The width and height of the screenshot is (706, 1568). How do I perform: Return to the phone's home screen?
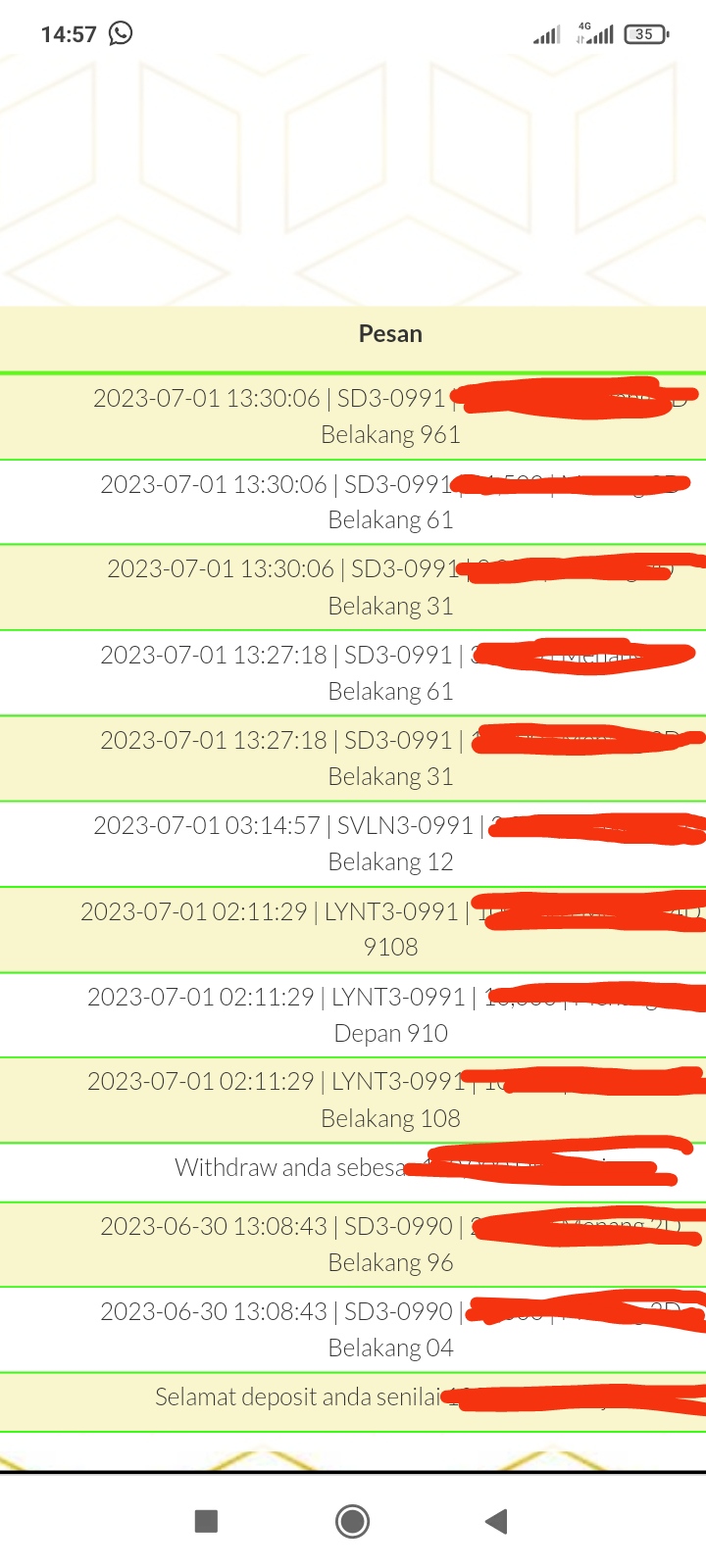pos(352,1521)
